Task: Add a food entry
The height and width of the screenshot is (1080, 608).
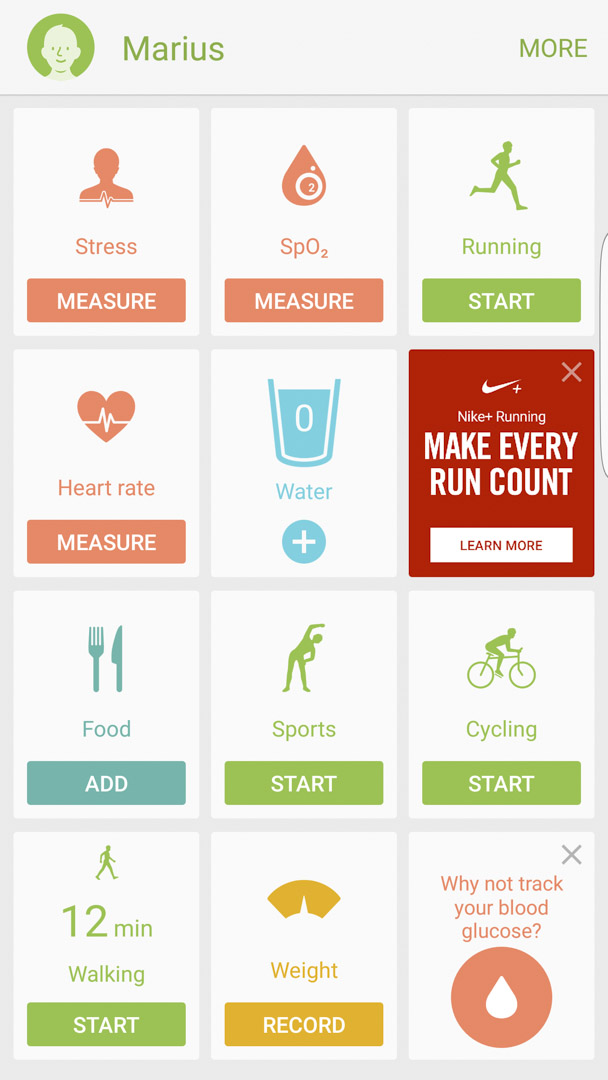Action: click(106, 783)
